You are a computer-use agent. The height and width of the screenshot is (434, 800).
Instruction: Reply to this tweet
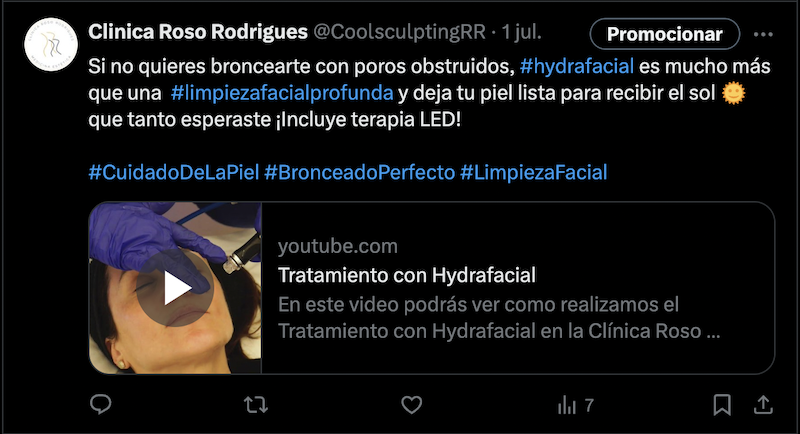pos(100,405)
